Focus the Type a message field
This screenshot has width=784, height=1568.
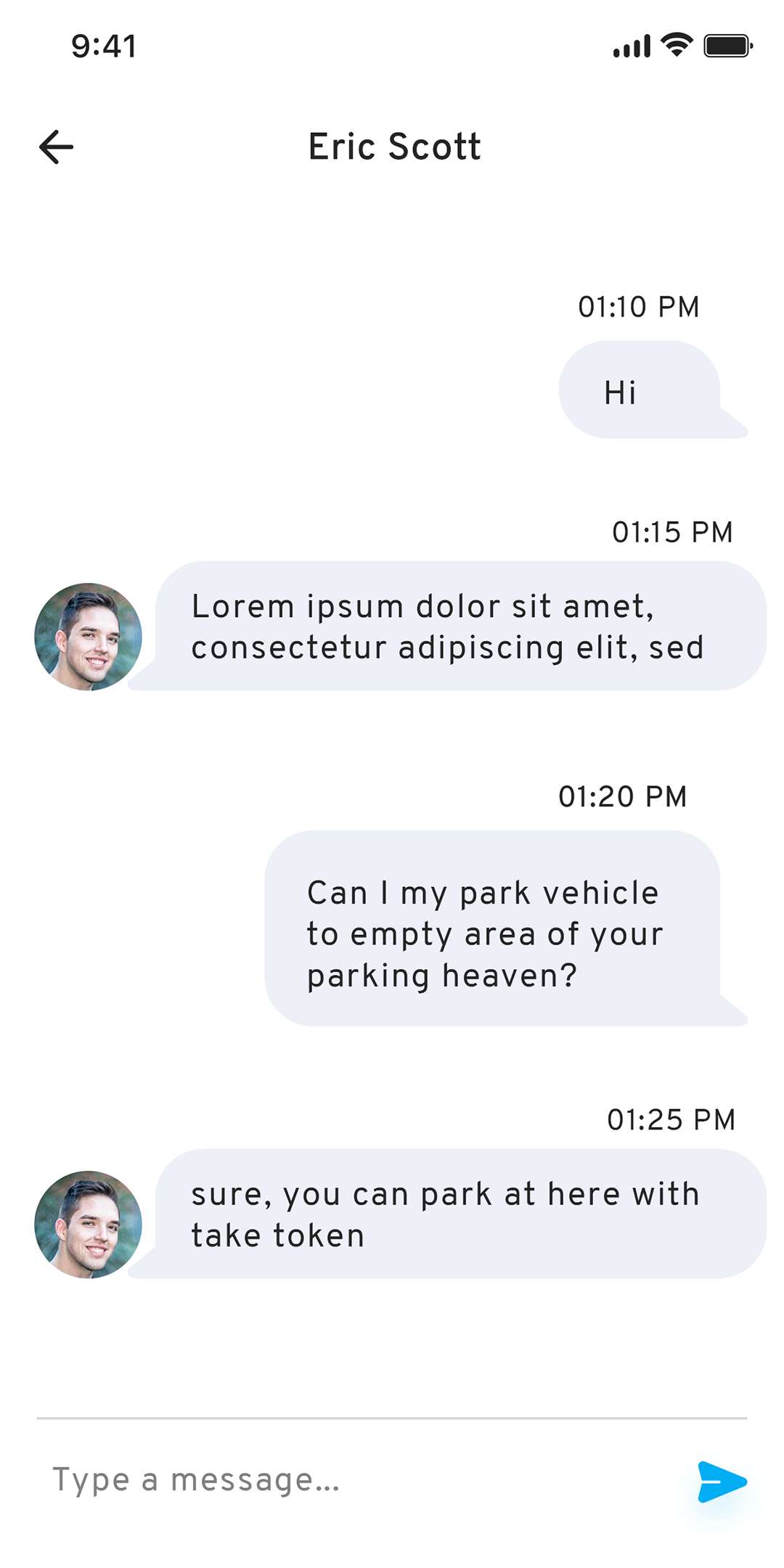363,1480
